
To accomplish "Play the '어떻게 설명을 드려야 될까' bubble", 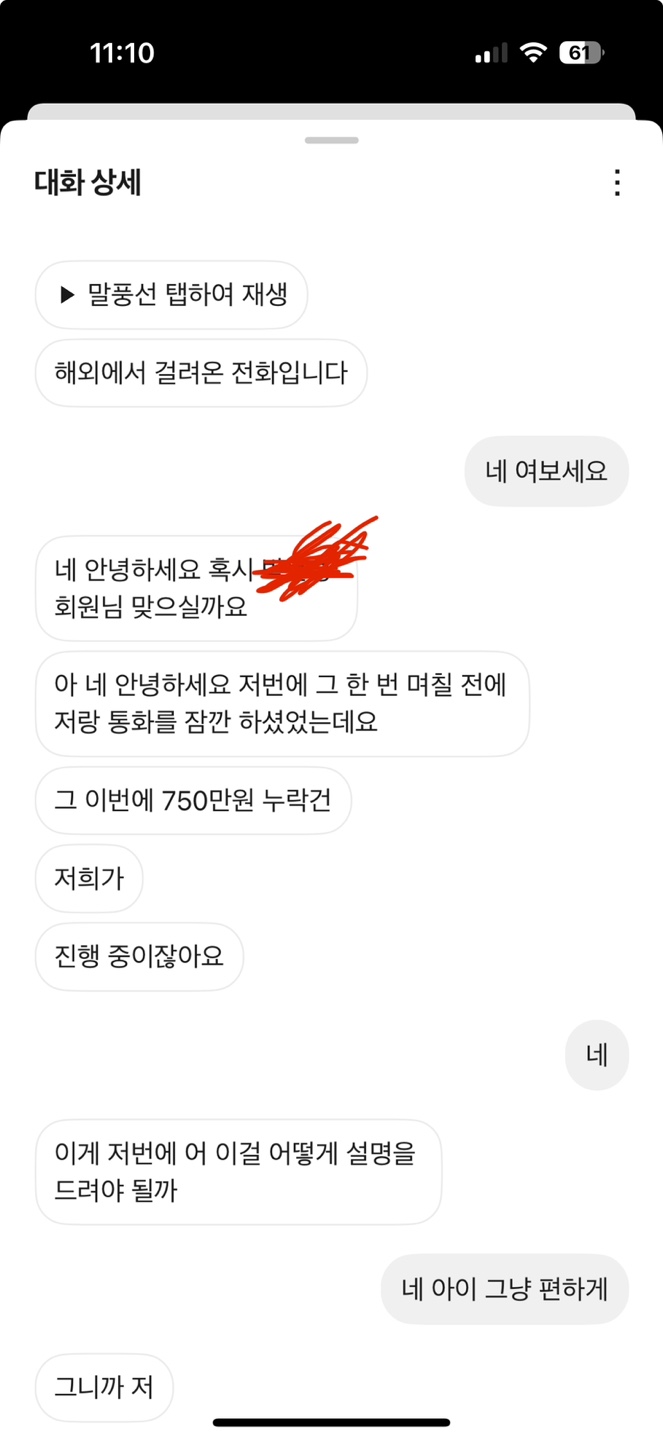I will coord(238,1172).
